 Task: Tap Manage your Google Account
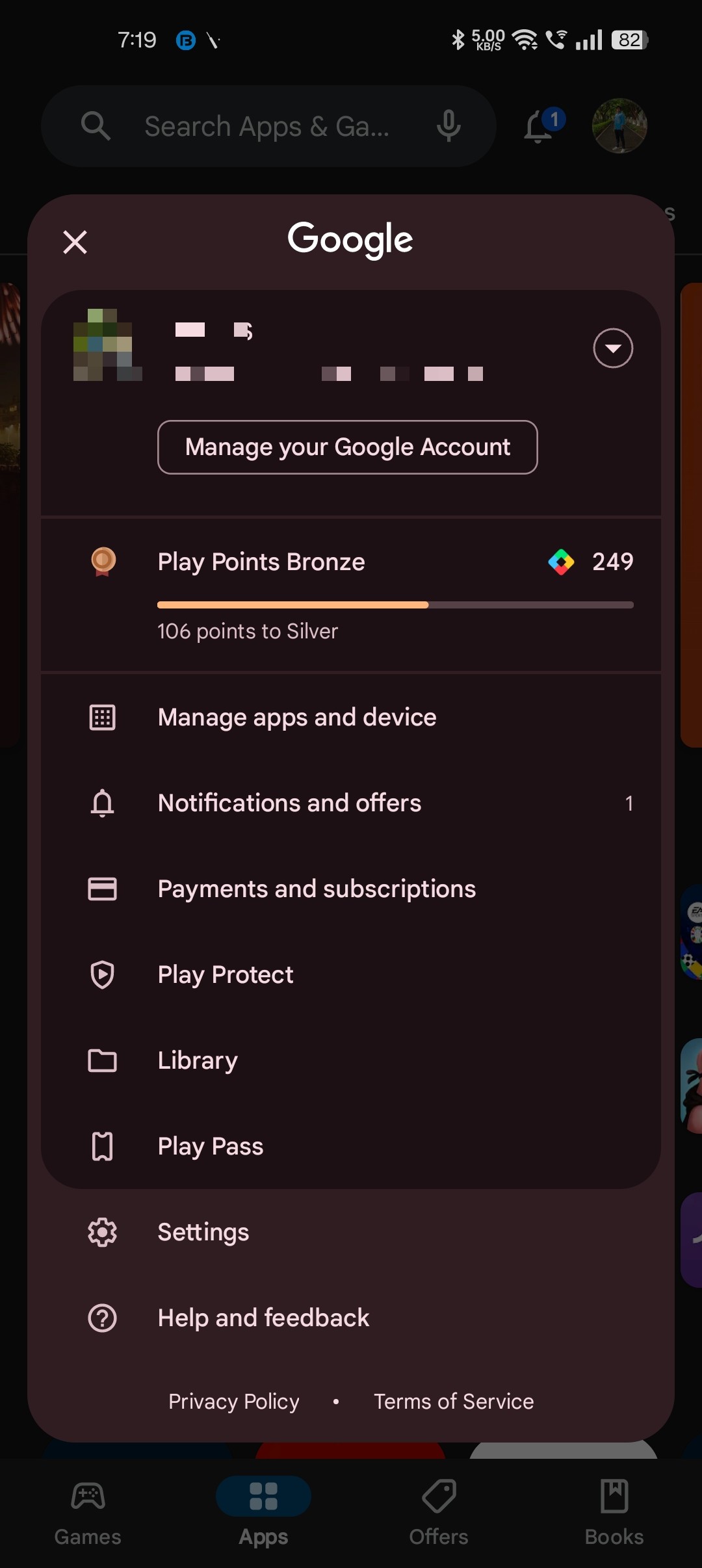pyautogui.click(x=347, y=447)
